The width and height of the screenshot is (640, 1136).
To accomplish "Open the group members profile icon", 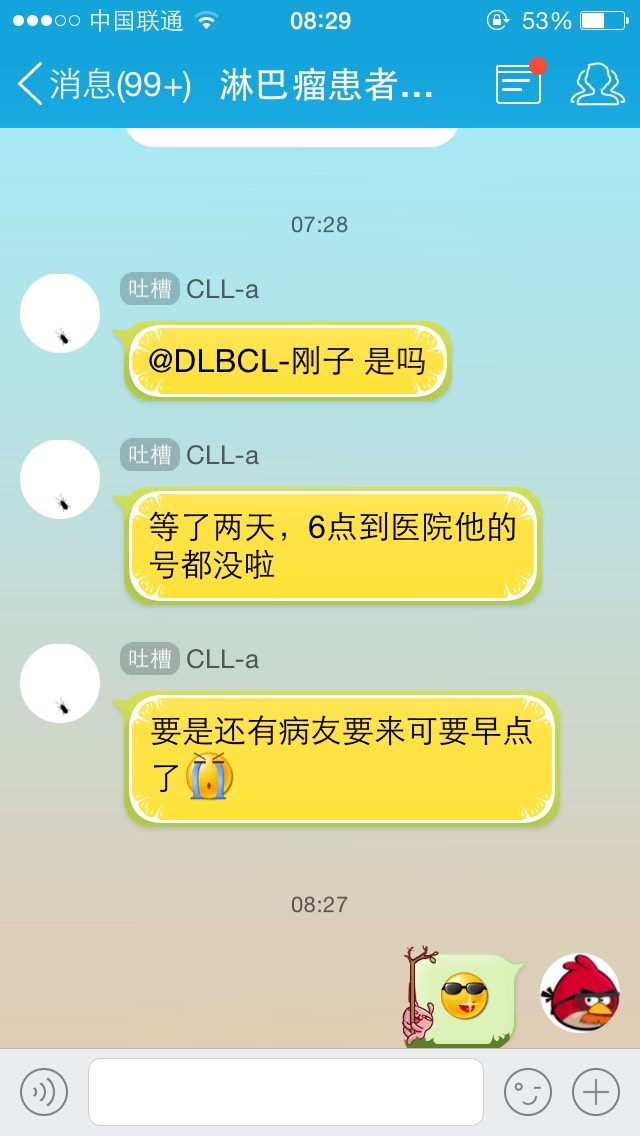I will coord(597,85).
